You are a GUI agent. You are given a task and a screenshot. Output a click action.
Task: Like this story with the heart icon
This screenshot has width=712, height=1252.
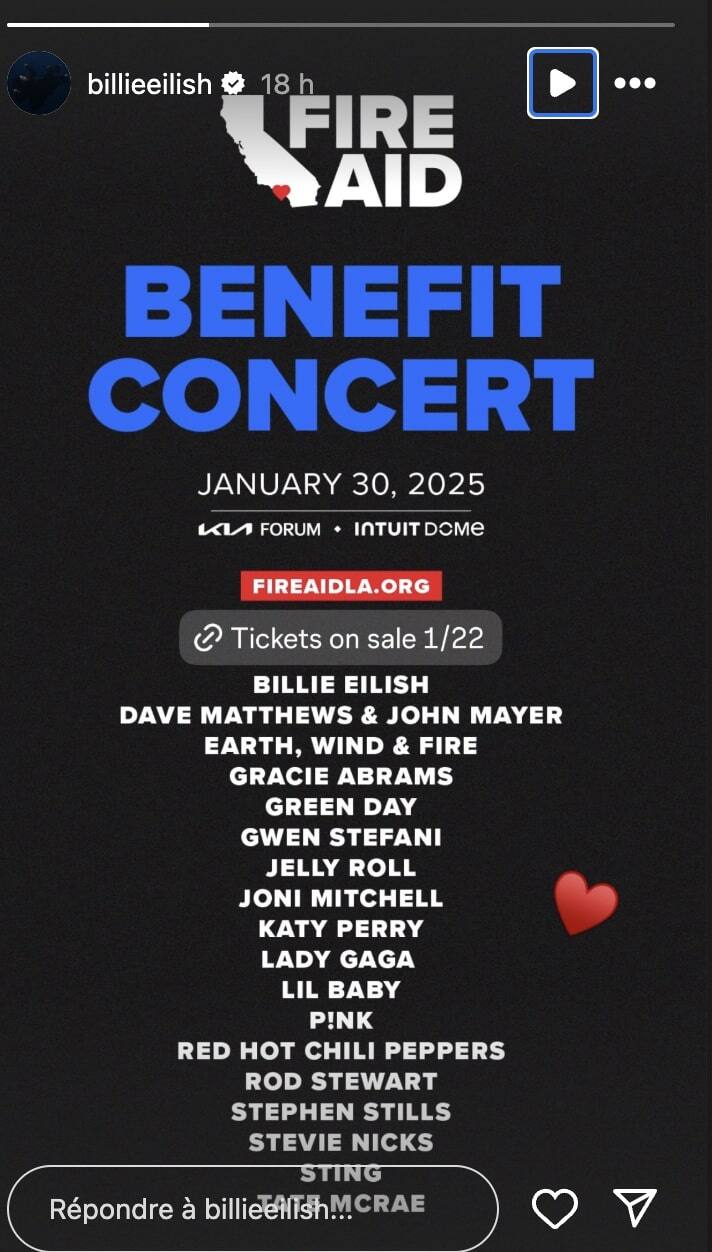[555, 1208]
